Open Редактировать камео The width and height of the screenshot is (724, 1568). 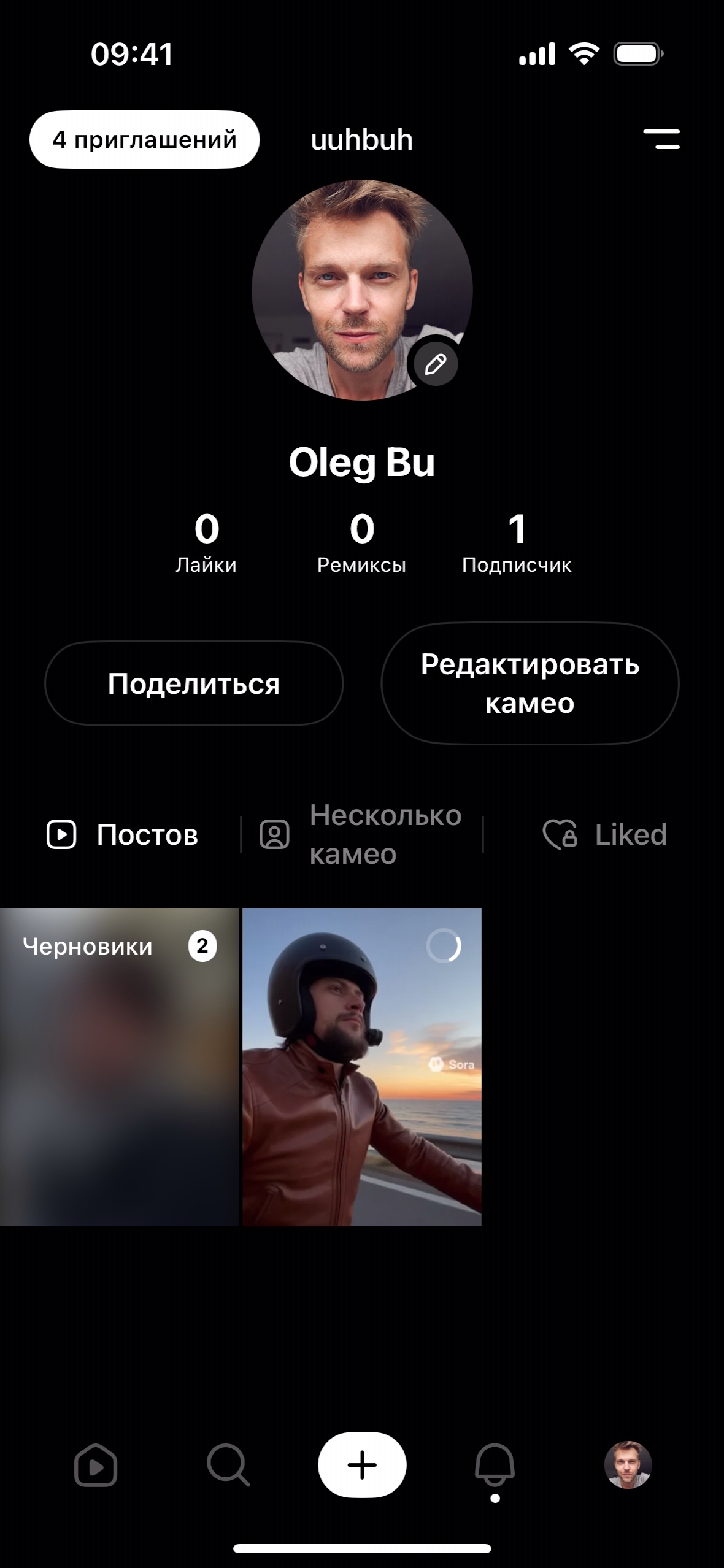tap(530, 683)
